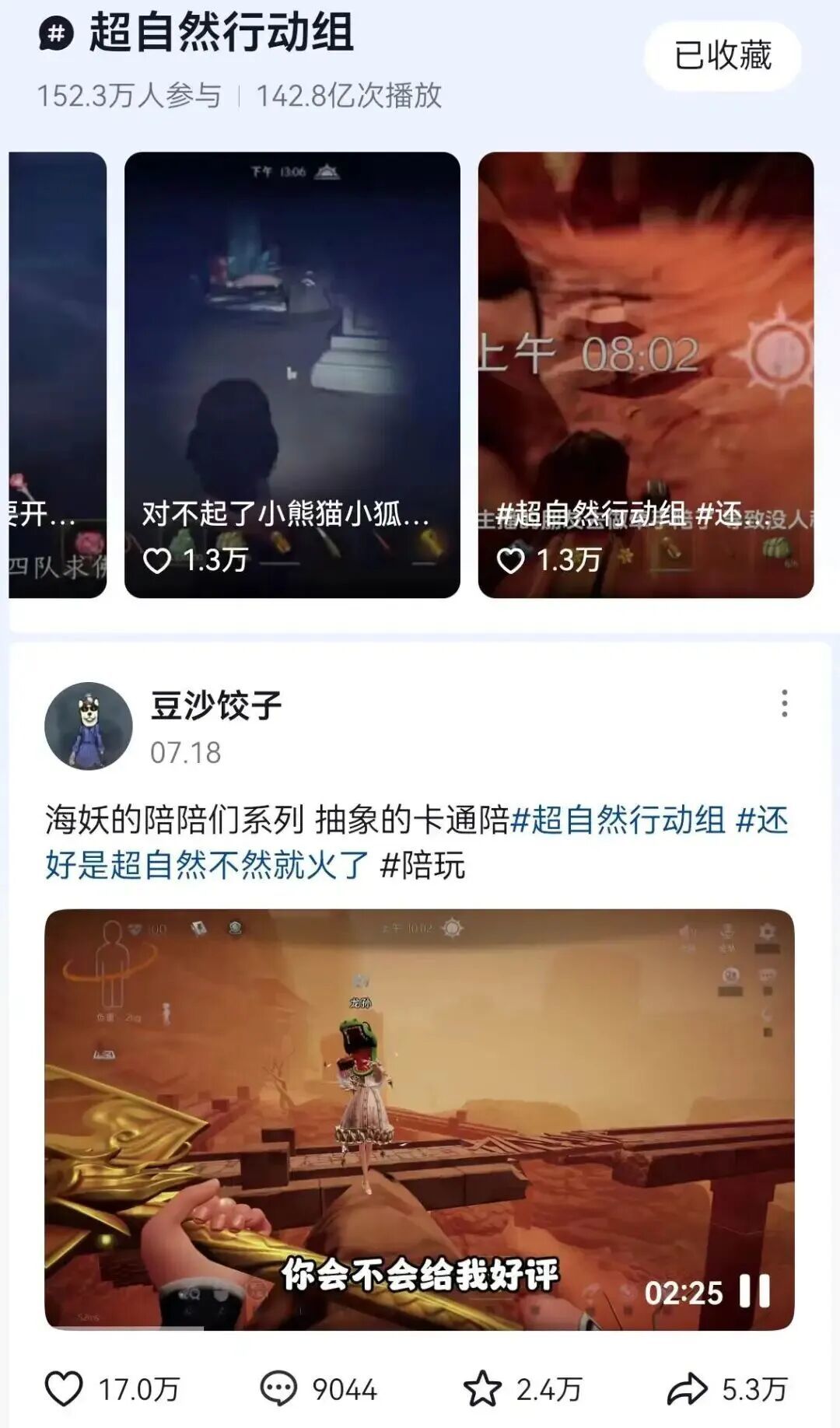Viewport: 840px width, 1428px height.
Task: Tap the badge emblem icon in the HUD top bar
Action: tap(235, 929)
